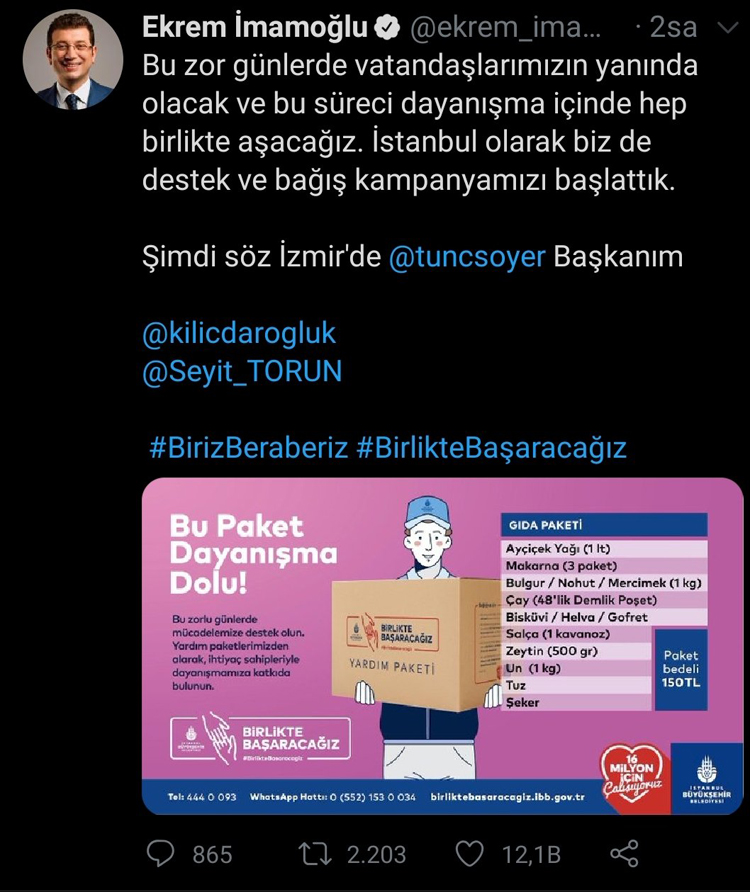Open the tweet's dropdown arrow menu

(x=724, y=28)
